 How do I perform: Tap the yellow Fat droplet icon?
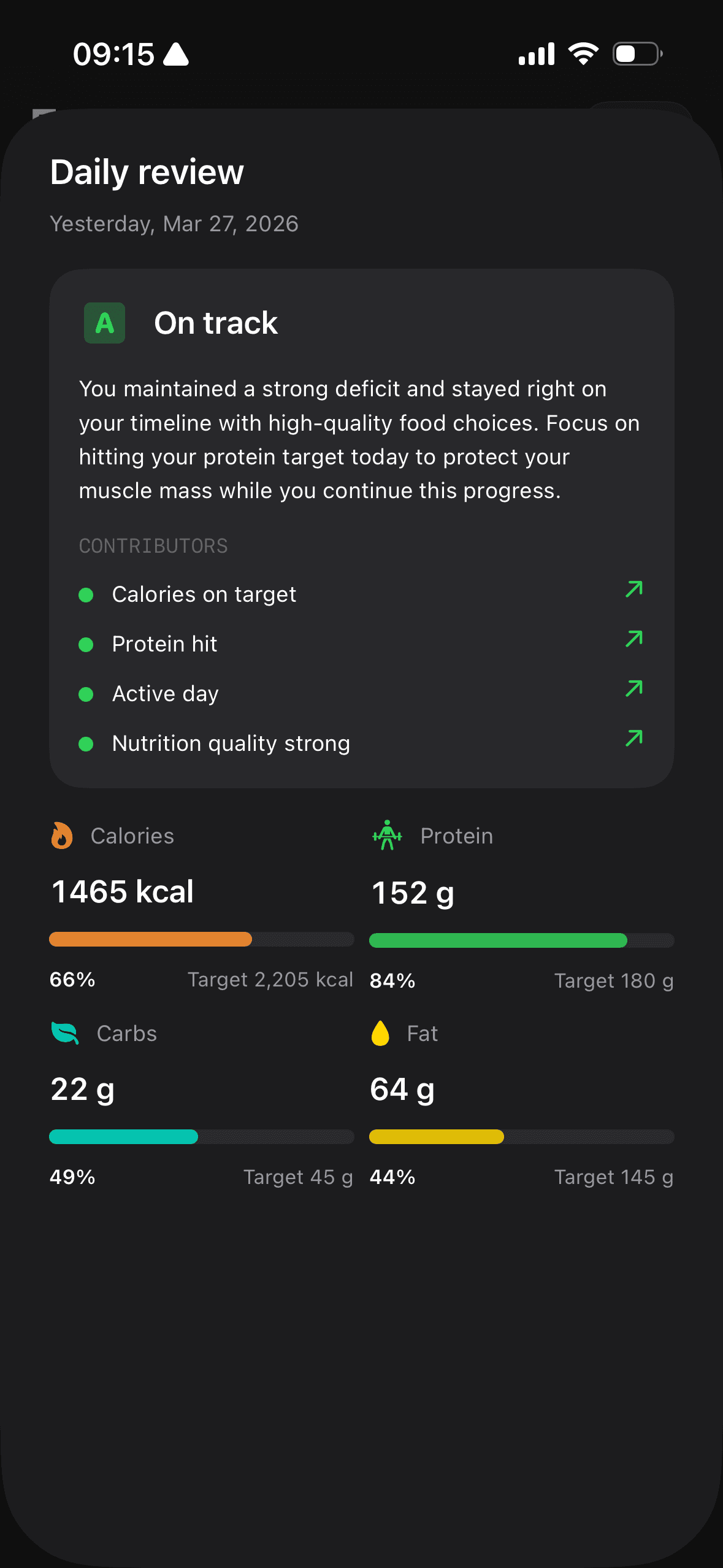[x=381, y=1033]
